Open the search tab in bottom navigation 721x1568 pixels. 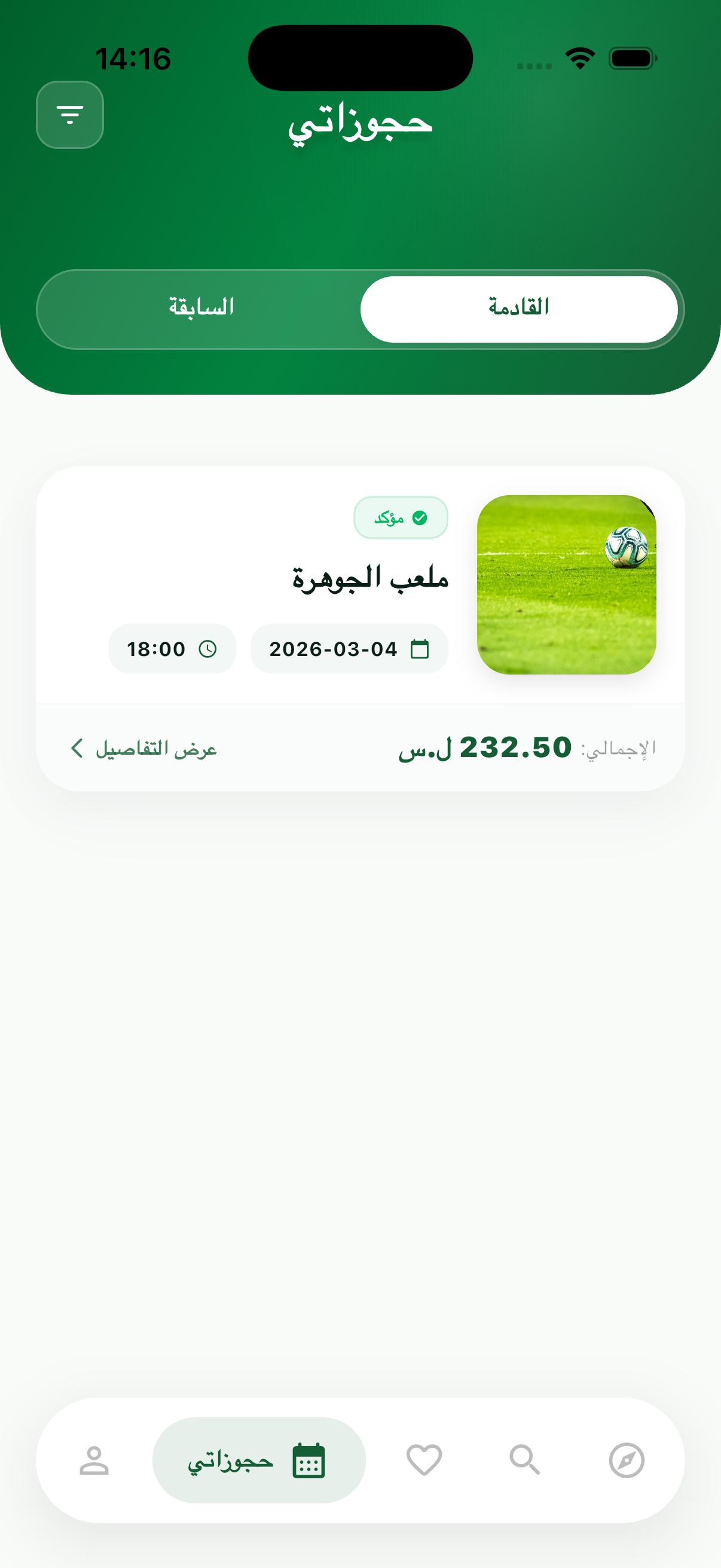524,1460
